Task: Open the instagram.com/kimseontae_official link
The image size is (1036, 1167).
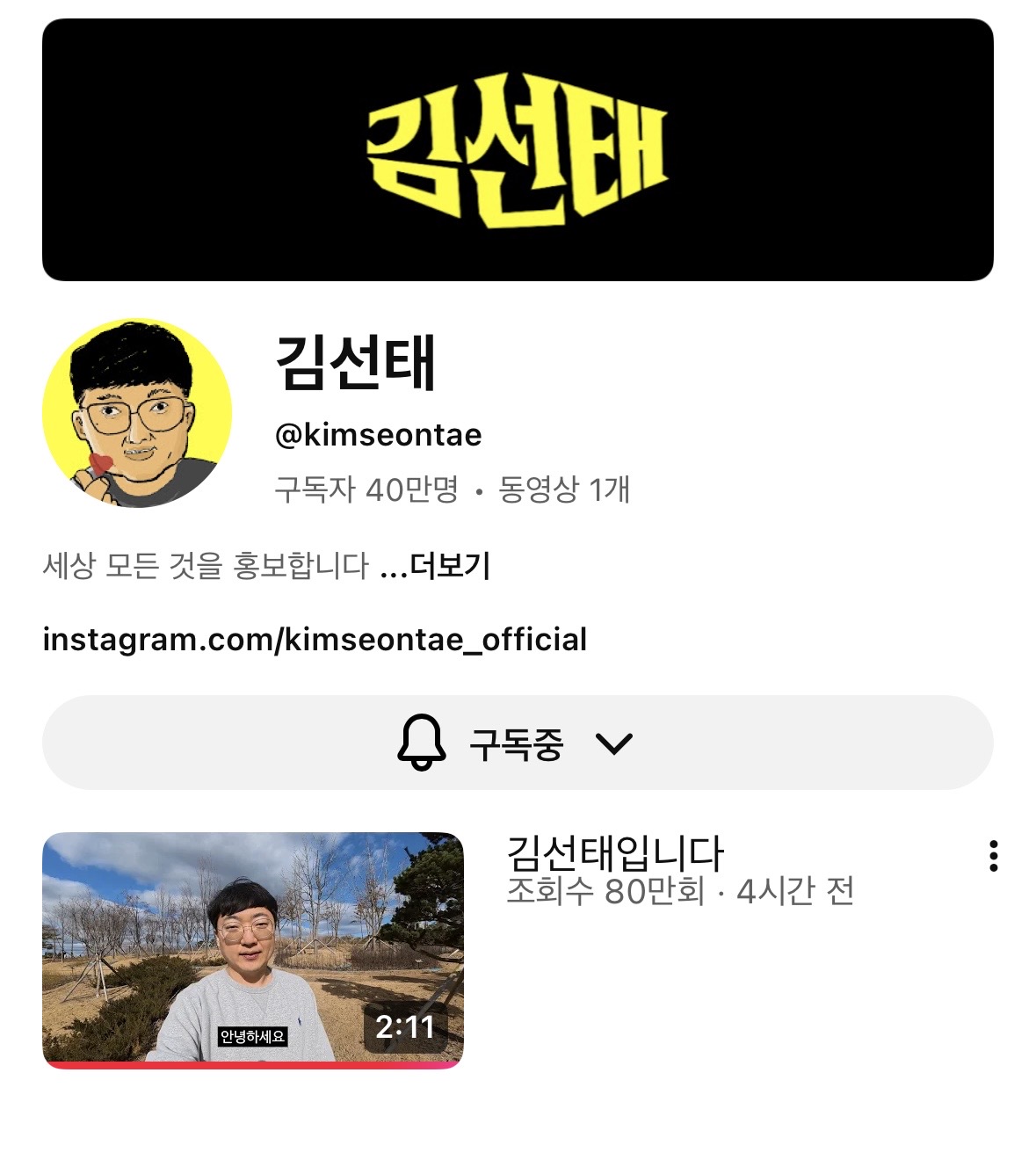Action: [x=315, y=639]
